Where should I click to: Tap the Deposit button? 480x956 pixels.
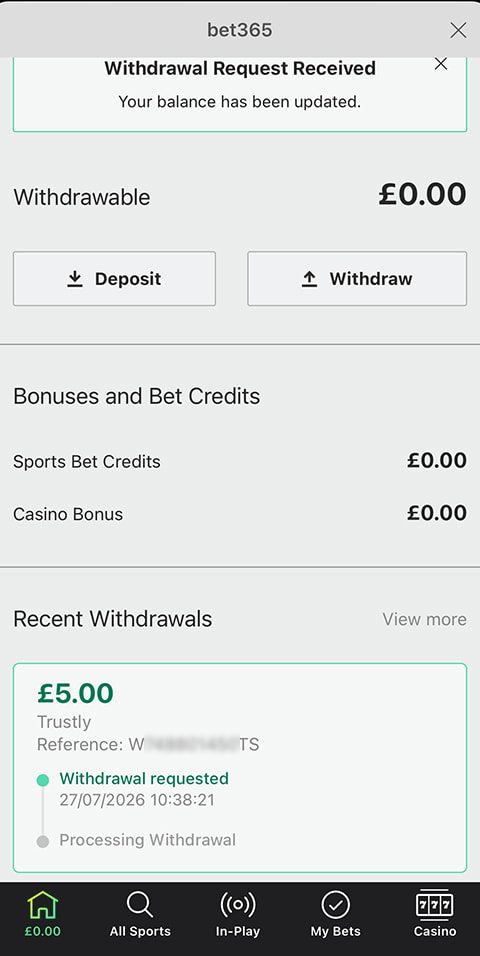(114, 279)
